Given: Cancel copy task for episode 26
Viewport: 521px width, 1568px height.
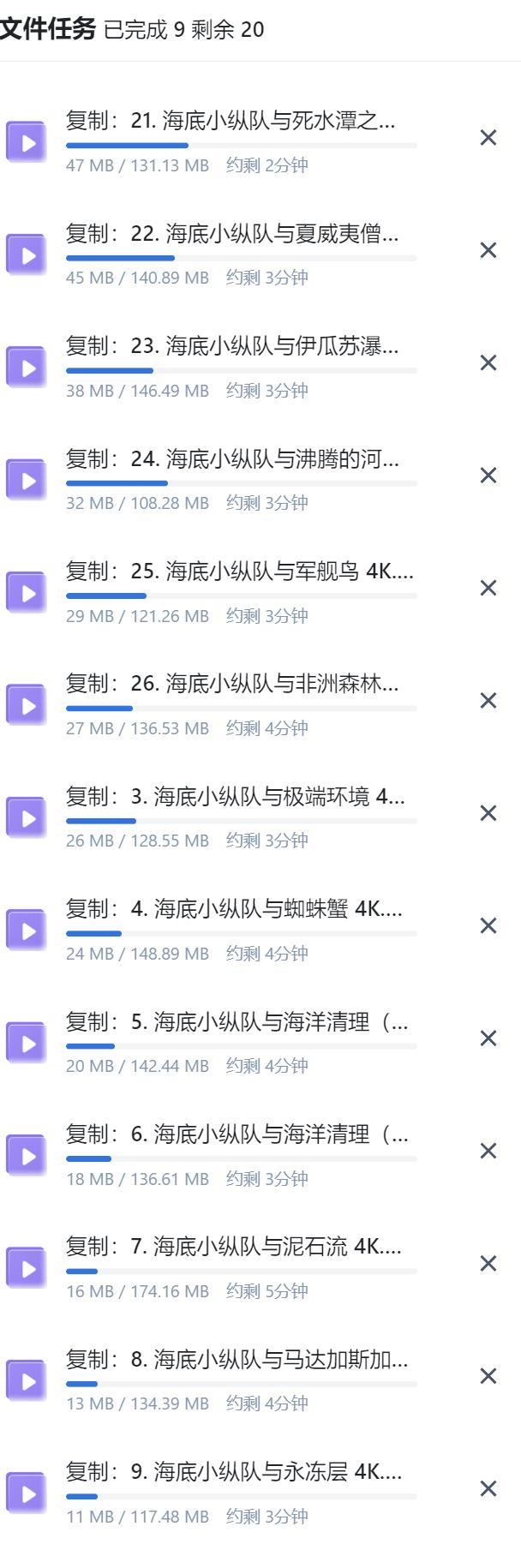Looking at the screenshot, I should pyautogui.click(x=488, y=701).
